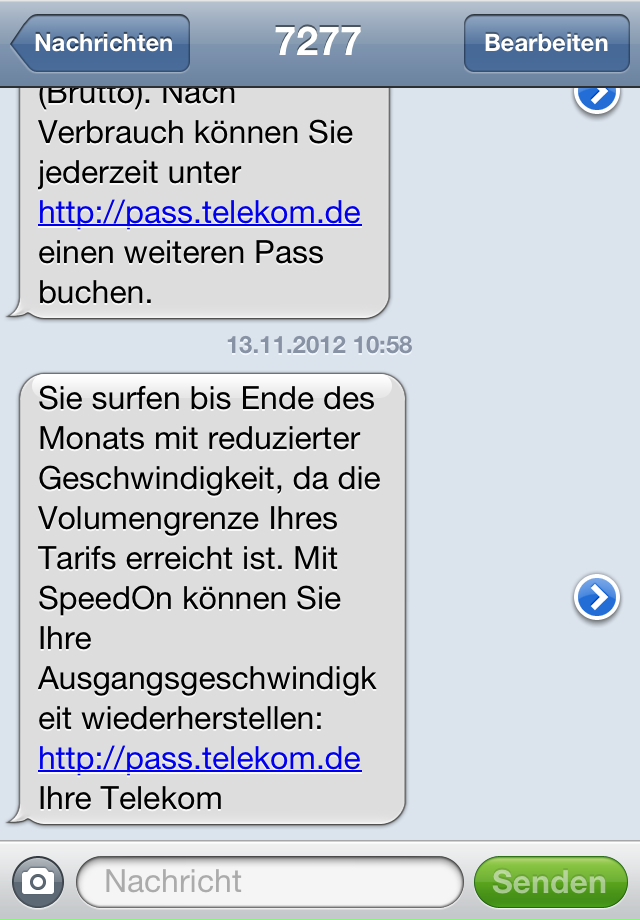
Task: Tap the blue arrow beside the SpeedOn message
Action: [597, 598]
